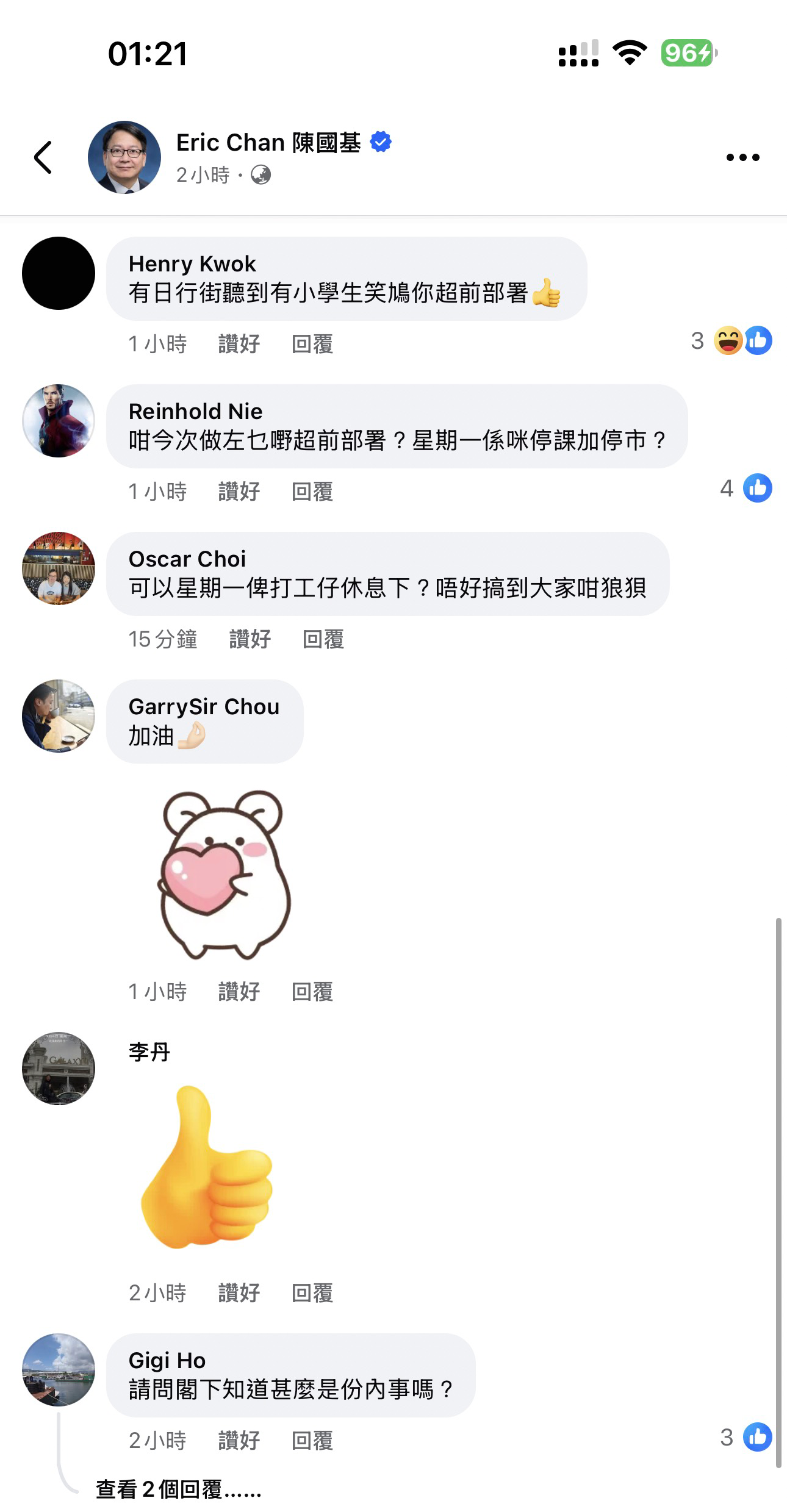Reply to Gigi Ho's comment
Screen dimensions: 787x1512
coord(312,1441)
